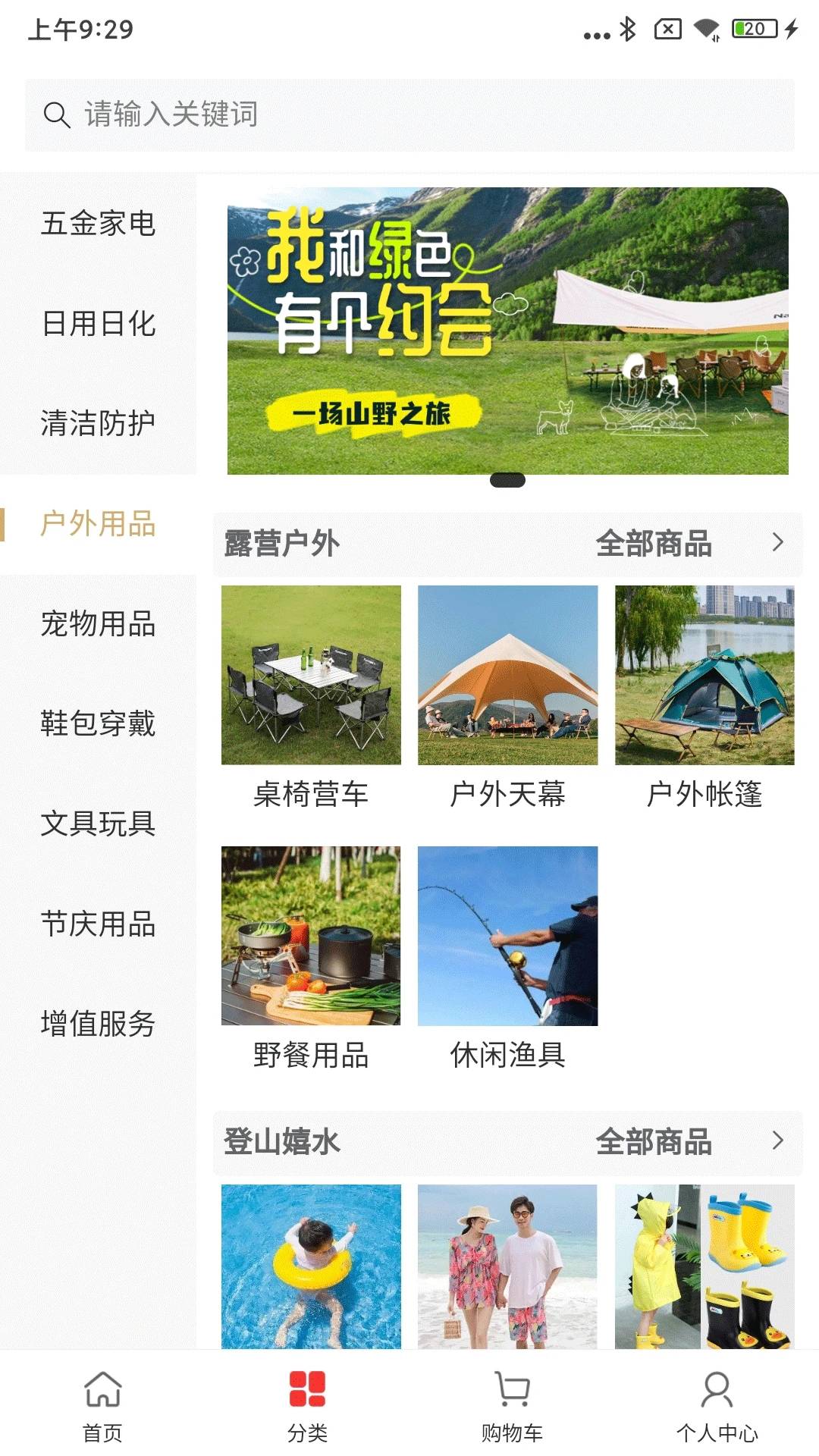Open the green camping trip banner

tap(507, 331)
